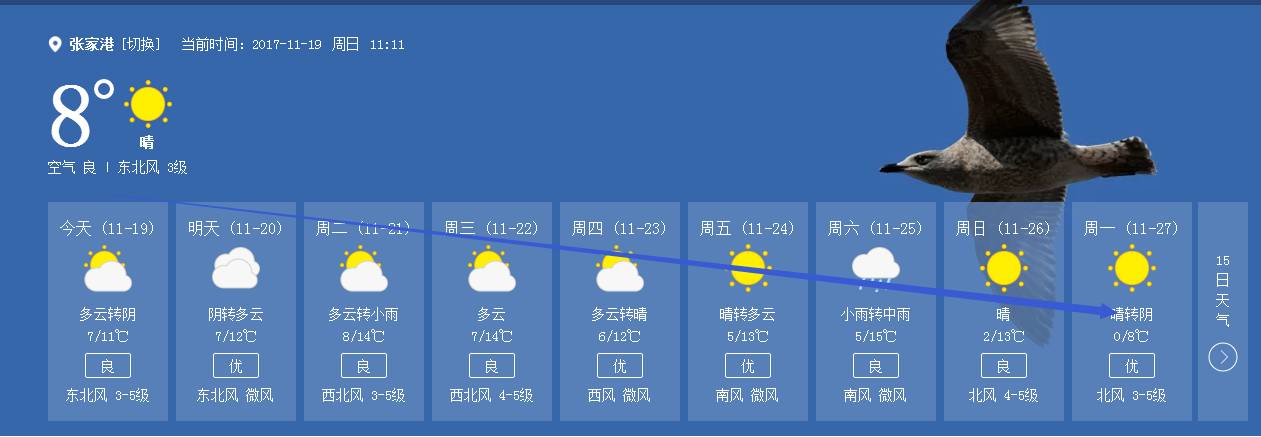Select the 周二 11-21 forecast card
The width and height of the screenshot is (1261, 437).
(x=363, y=311)
